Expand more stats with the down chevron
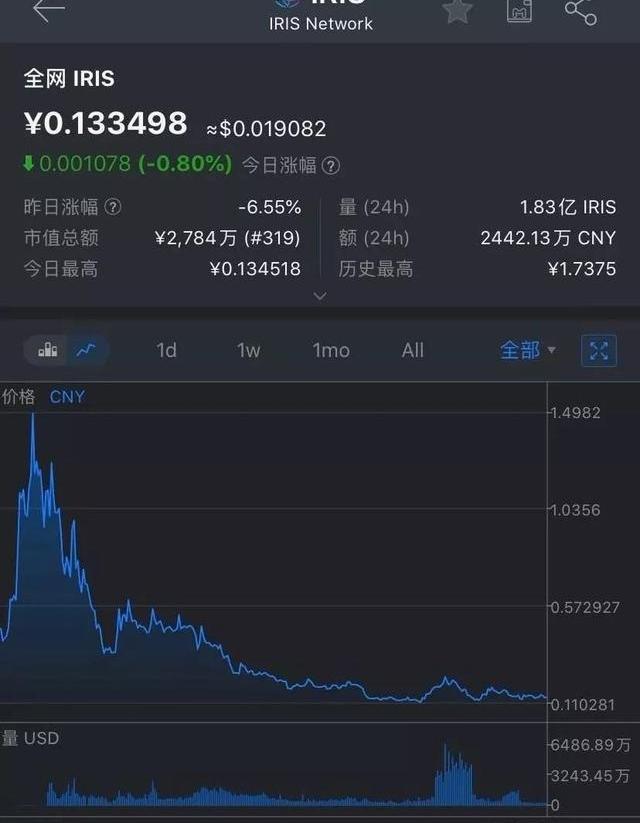This screenshot has width=640, height=823. coord(320,295)
